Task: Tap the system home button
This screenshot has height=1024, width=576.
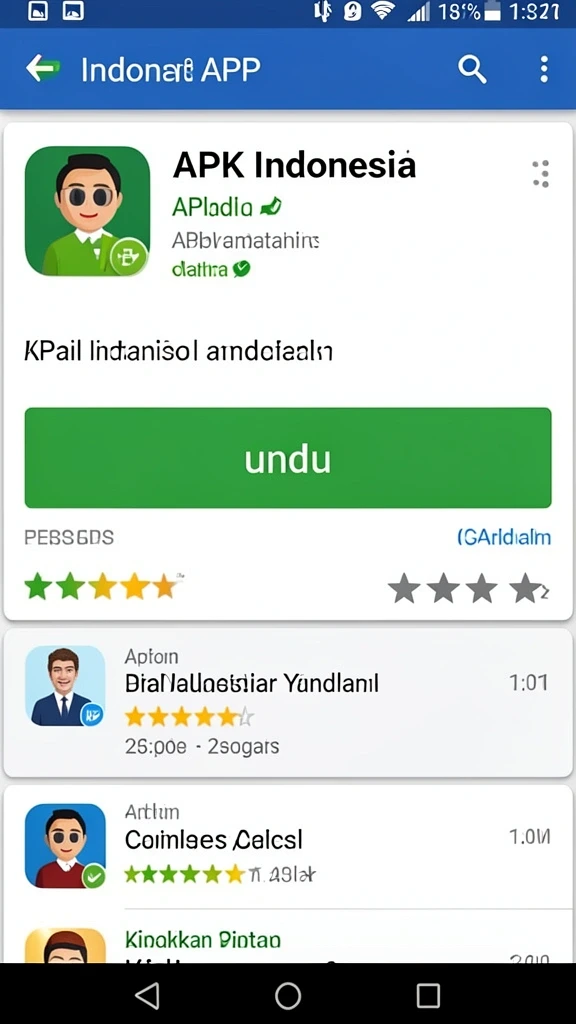Action: tap(288, 996)
